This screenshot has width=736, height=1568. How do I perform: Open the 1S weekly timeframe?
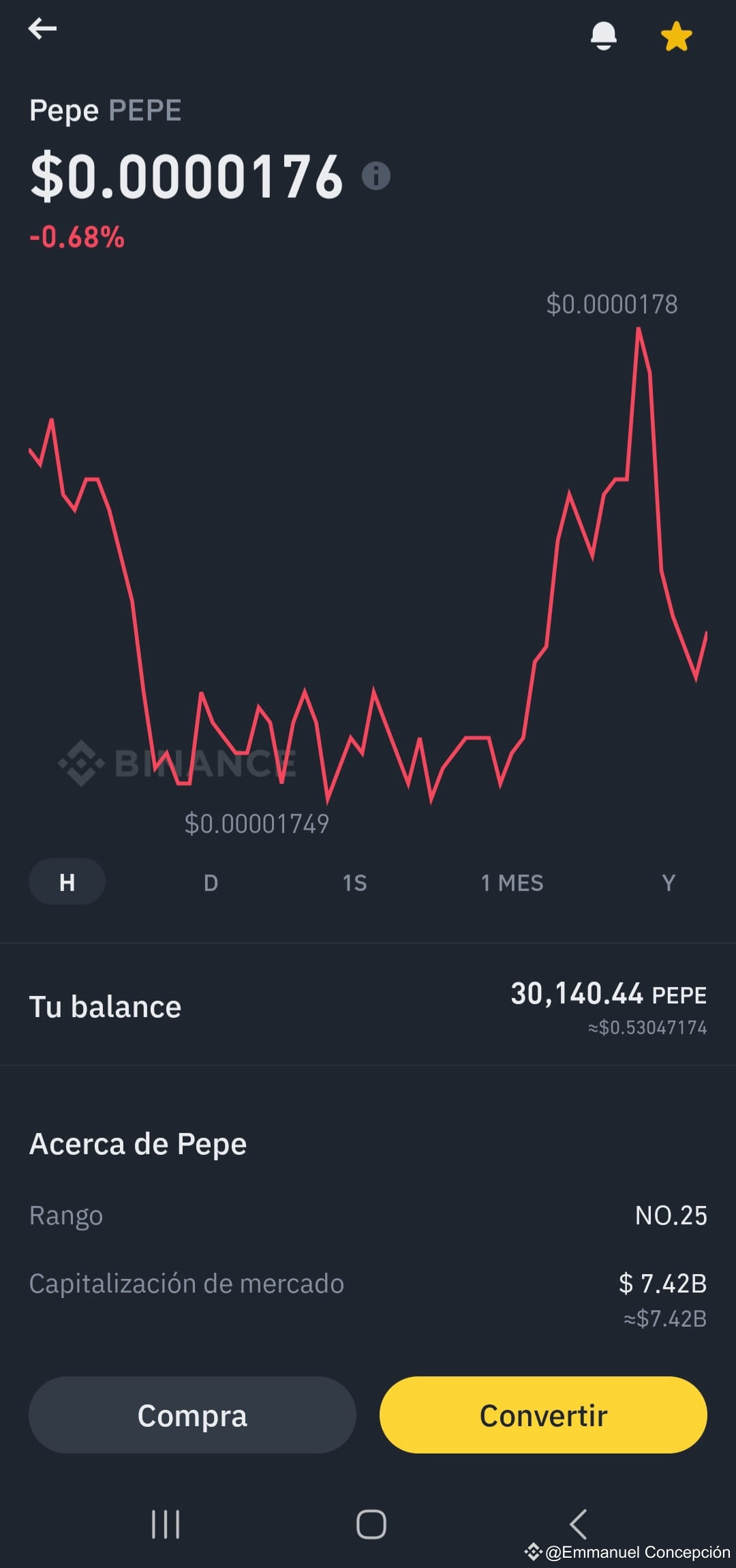pos(354,882)
